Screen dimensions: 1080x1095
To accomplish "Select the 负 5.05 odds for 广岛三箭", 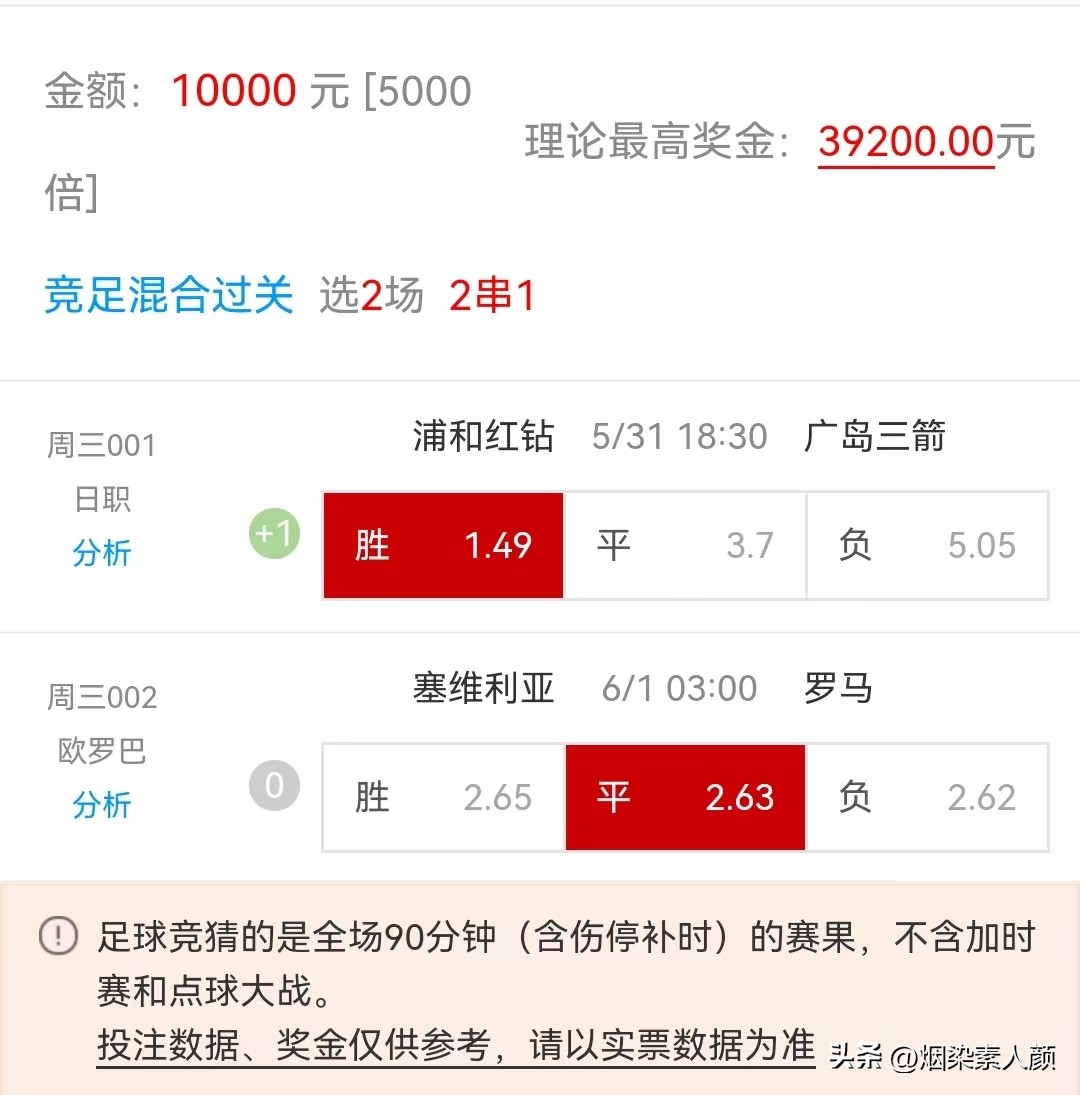I will point(926,545).
